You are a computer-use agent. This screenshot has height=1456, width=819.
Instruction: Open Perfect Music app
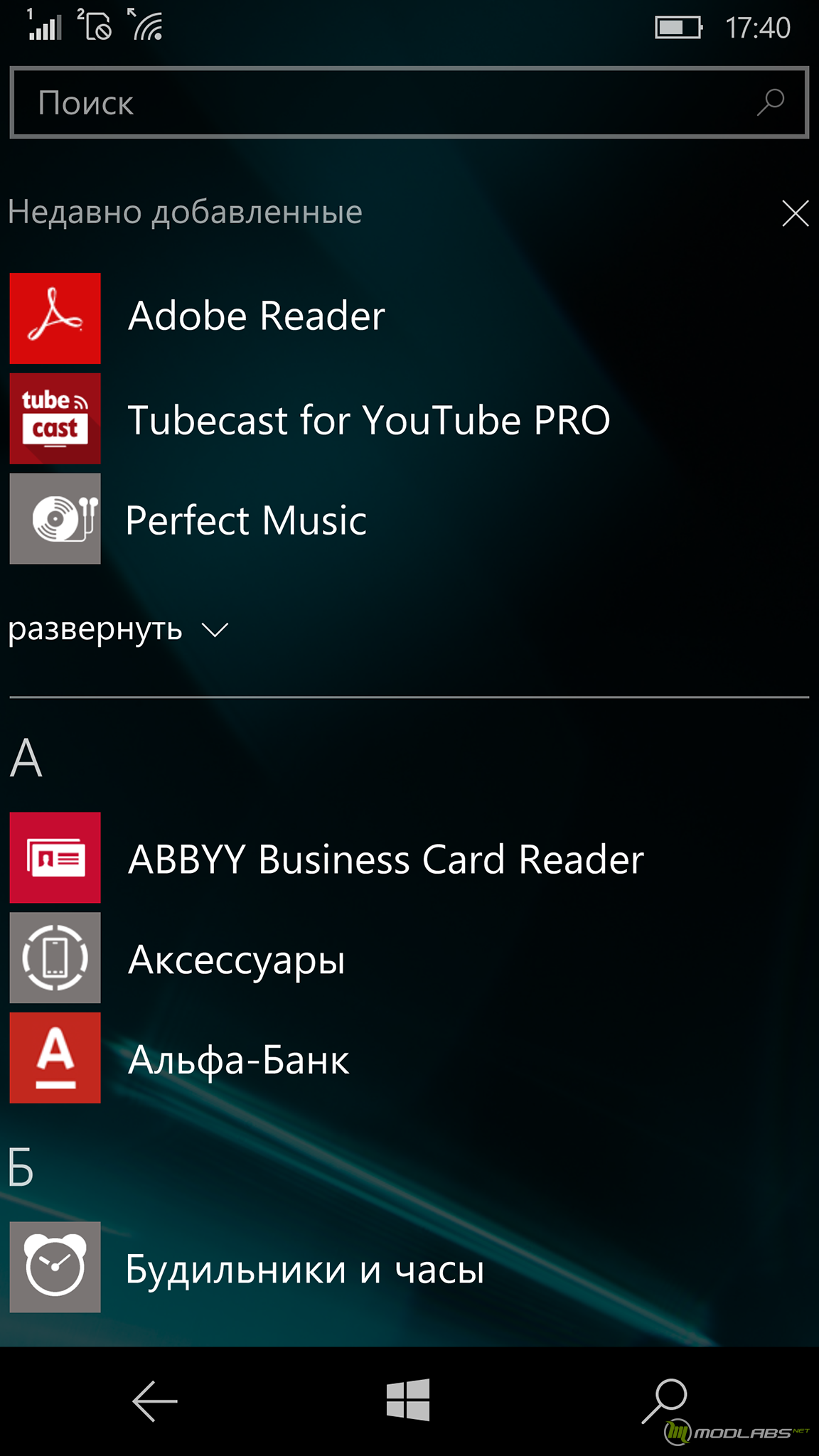[409, 518]
